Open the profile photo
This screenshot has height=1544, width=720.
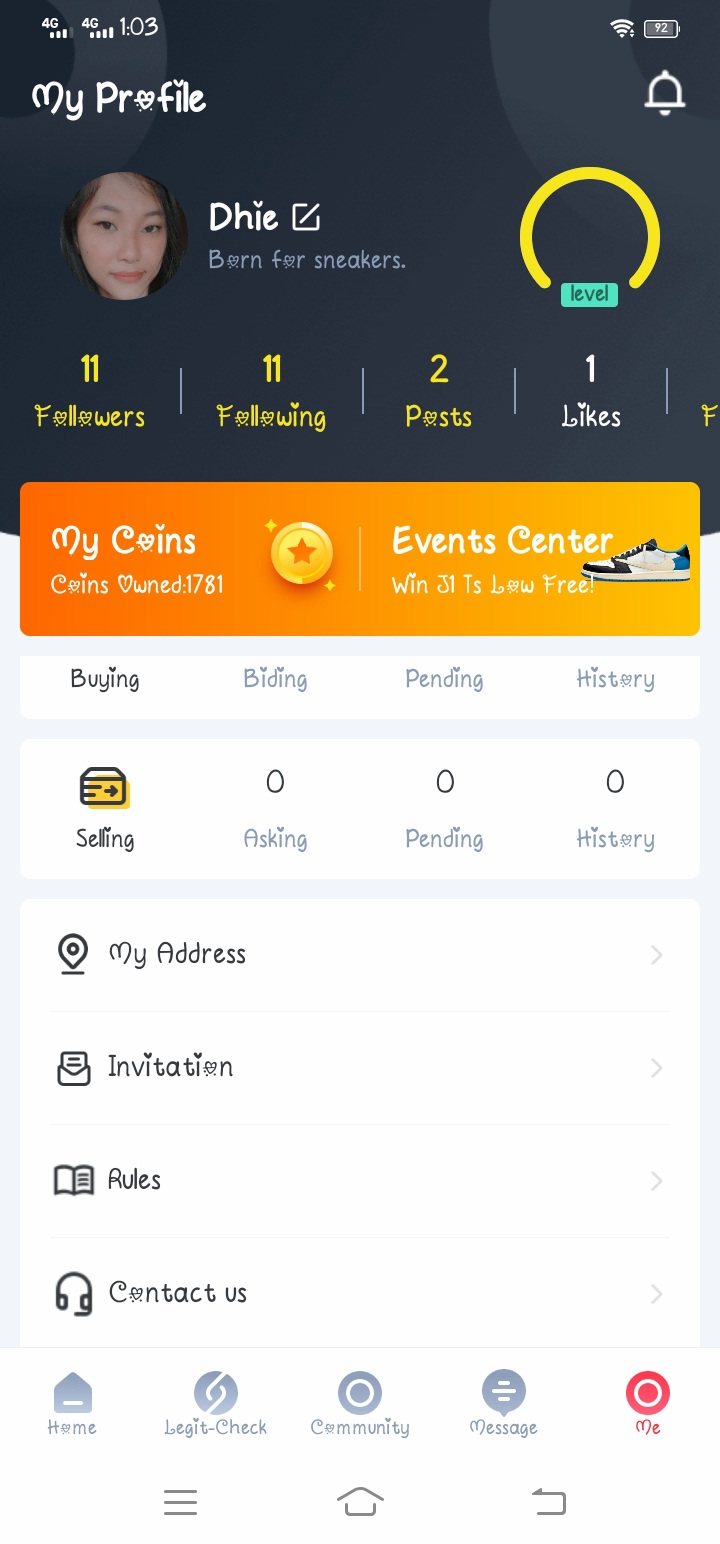coord(125,236)
